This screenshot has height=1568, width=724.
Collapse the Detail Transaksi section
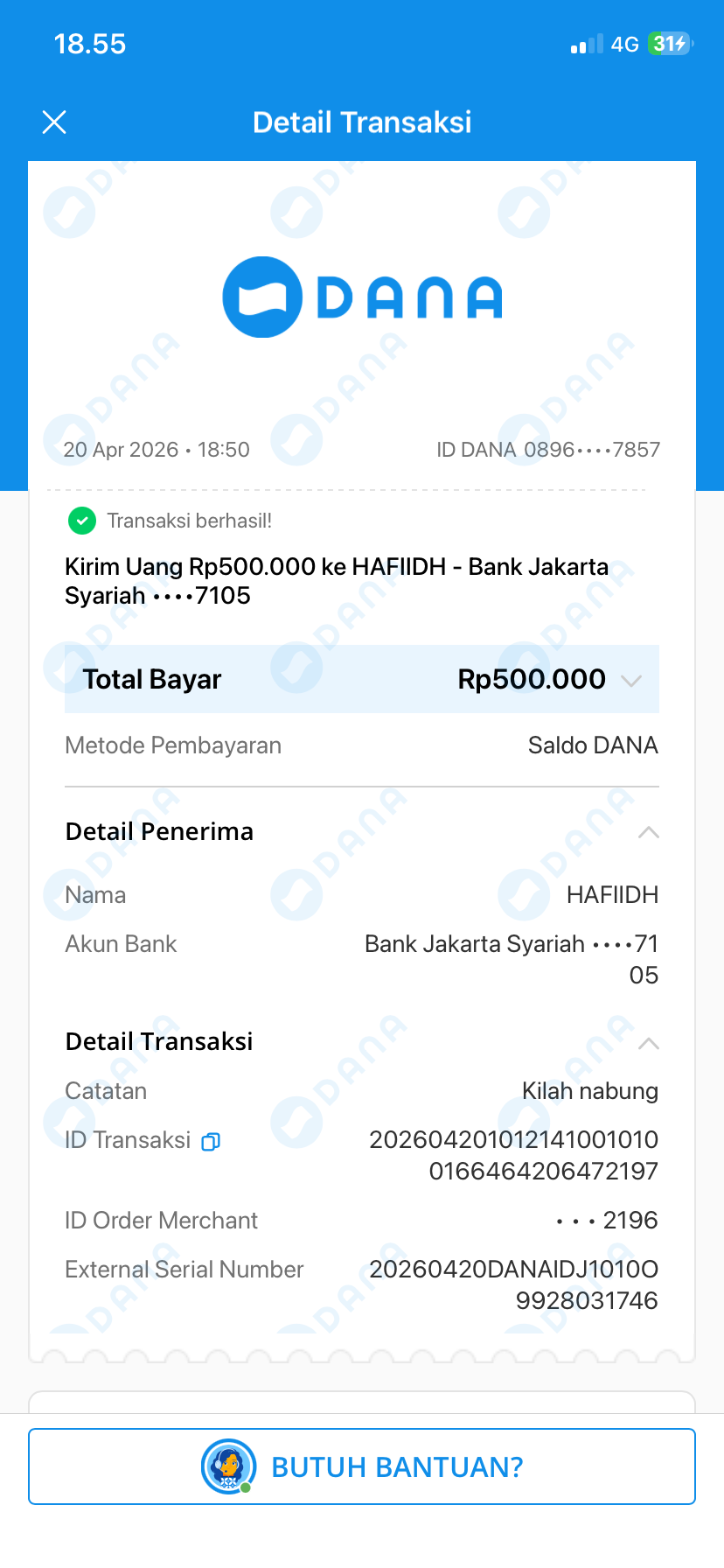pos(649,1043)
